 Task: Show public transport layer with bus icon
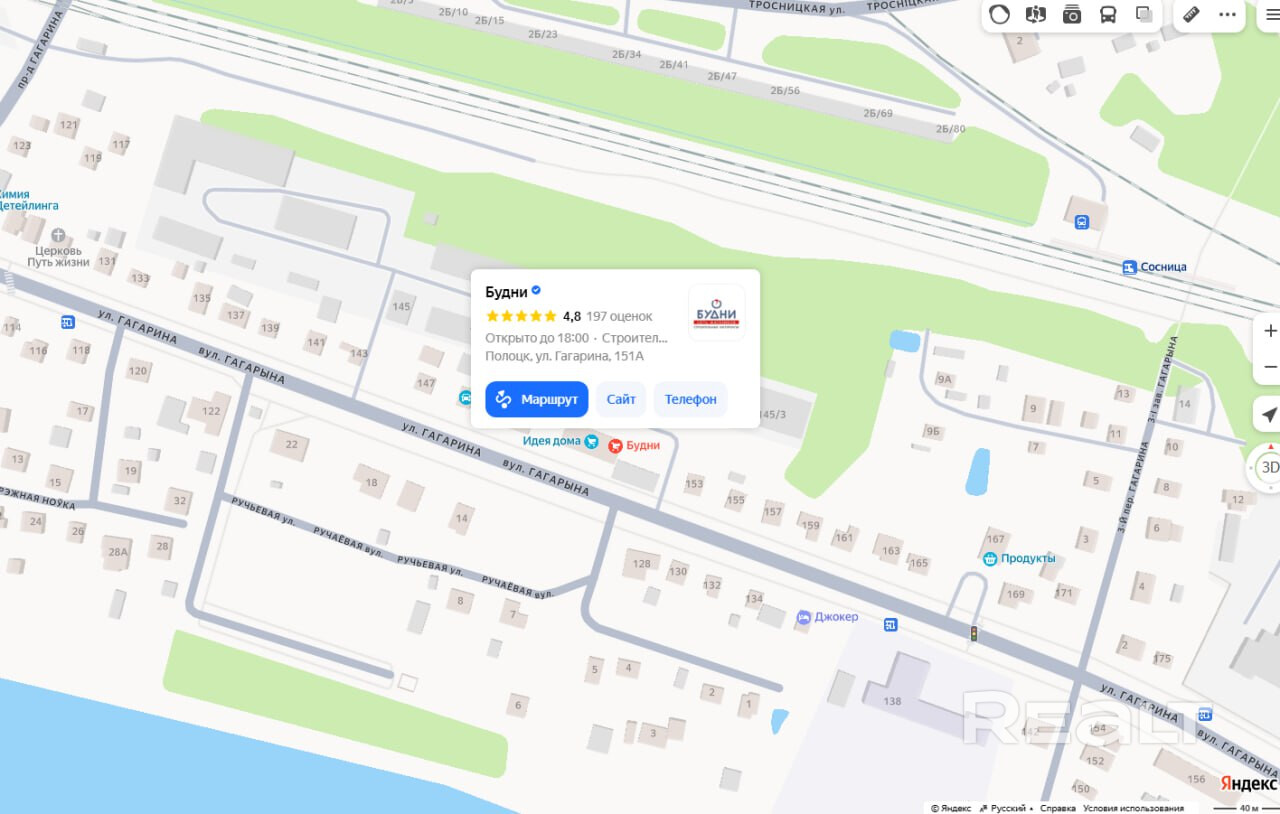click(1108, 14)
